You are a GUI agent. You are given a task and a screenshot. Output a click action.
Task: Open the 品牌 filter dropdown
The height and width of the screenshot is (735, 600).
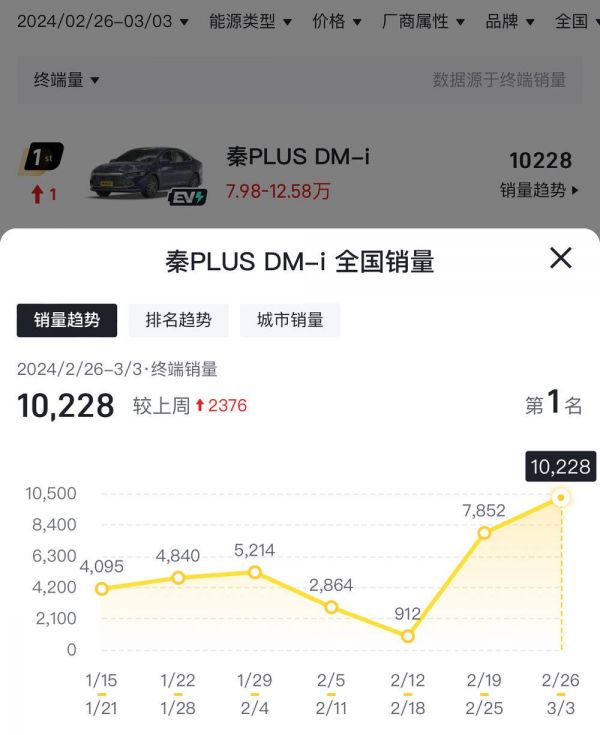click(509, 21)
